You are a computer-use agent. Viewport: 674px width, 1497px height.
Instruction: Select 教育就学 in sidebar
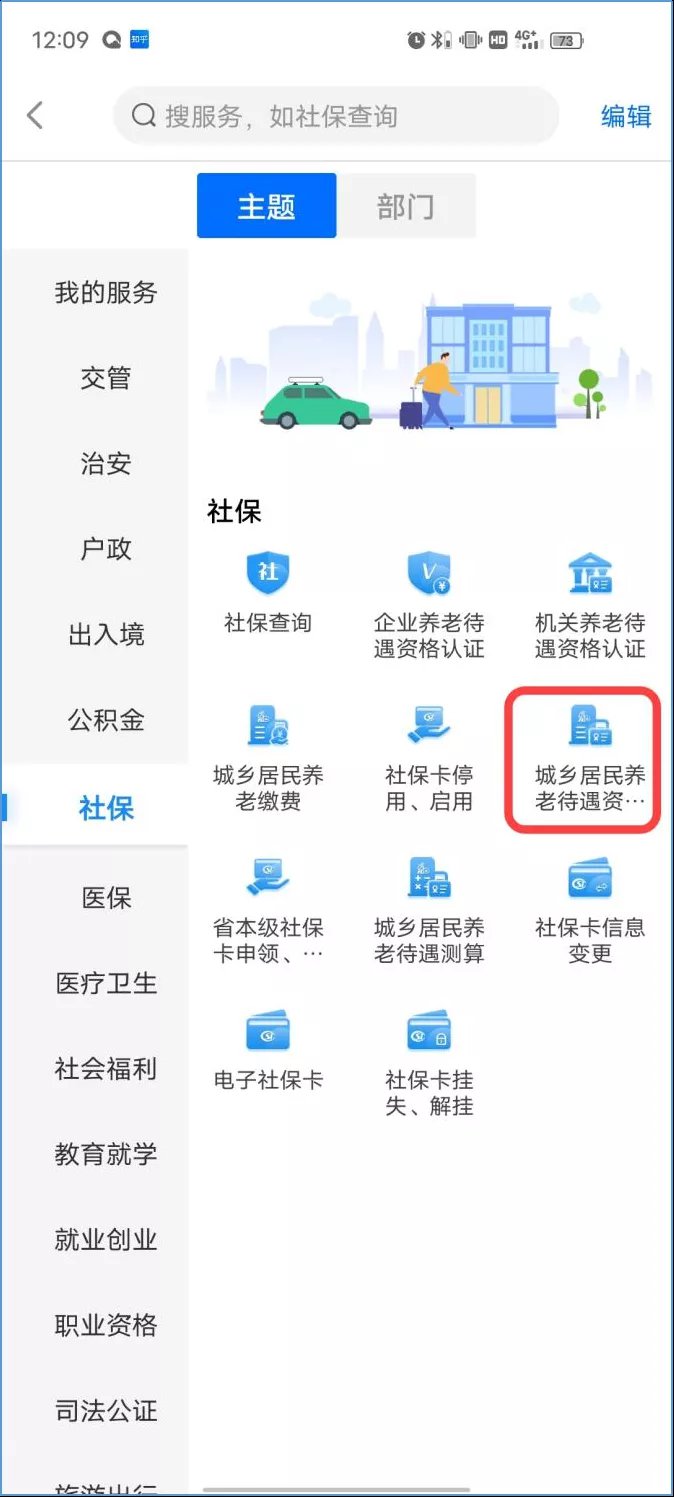coord(105,1154)
